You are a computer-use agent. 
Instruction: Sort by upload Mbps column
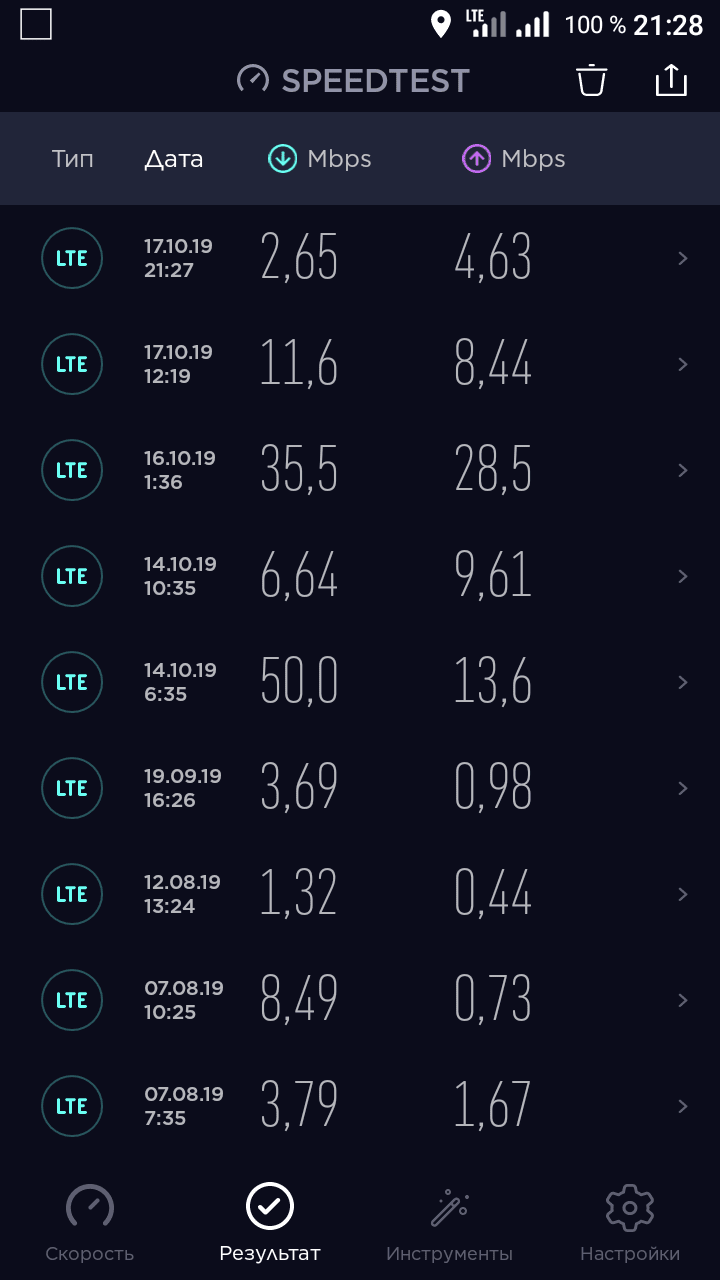pyautogui.click(x=514, y=159)
